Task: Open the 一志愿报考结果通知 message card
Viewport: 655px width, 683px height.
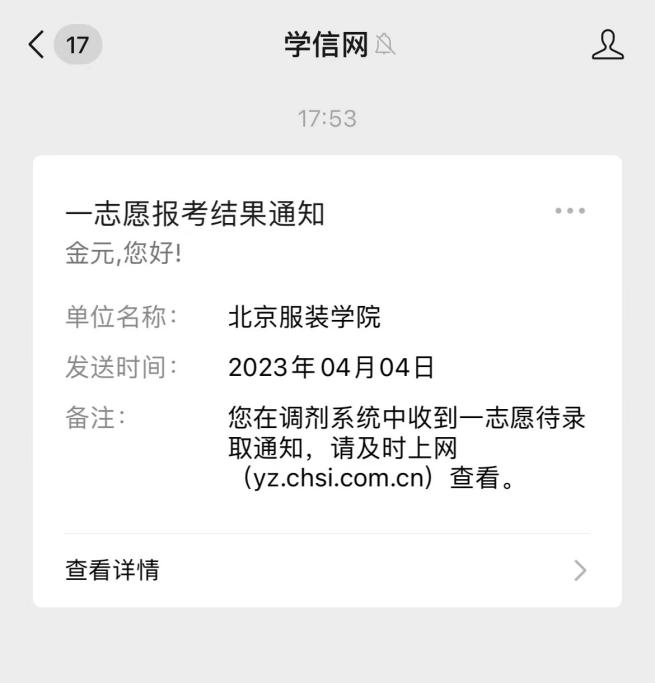Action: tap(326, 350)
